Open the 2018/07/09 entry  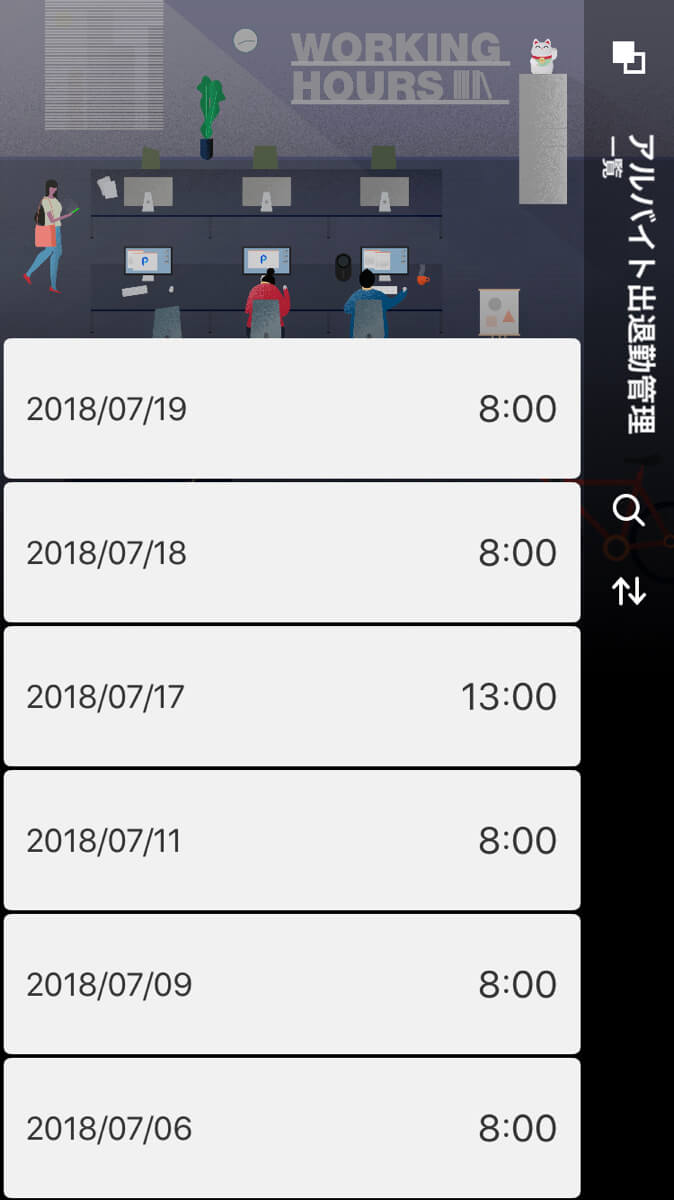(292, 985)
